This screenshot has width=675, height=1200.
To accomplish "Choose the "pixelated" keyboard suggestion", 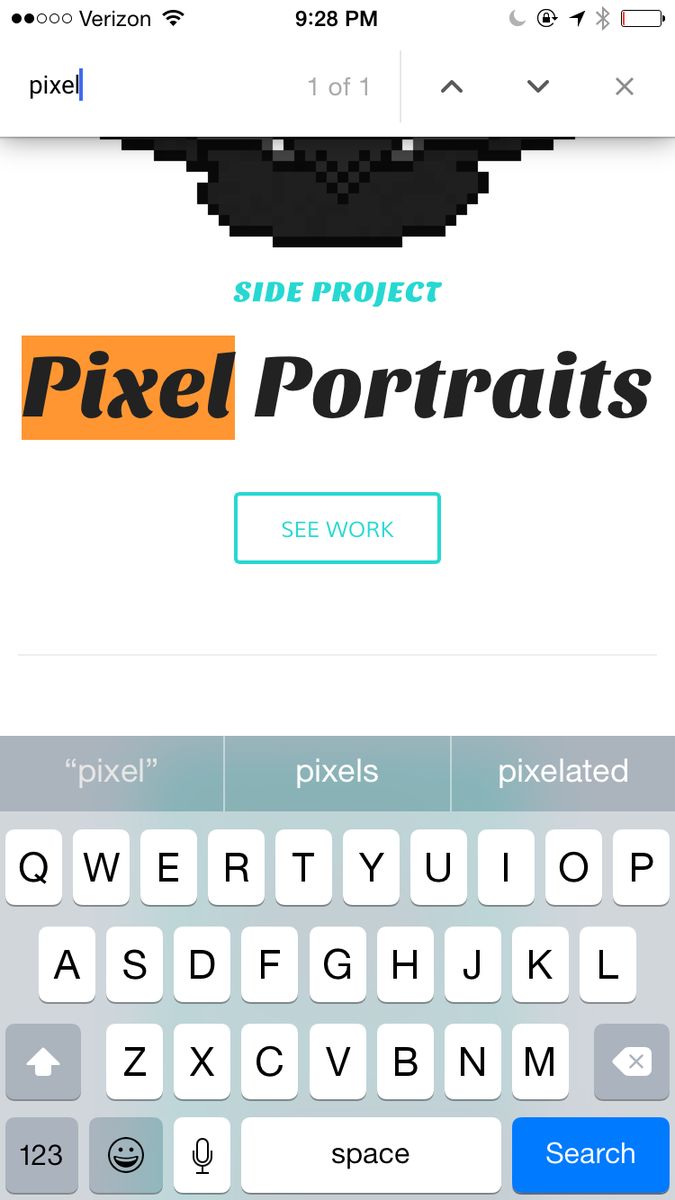I will point(563,772).
